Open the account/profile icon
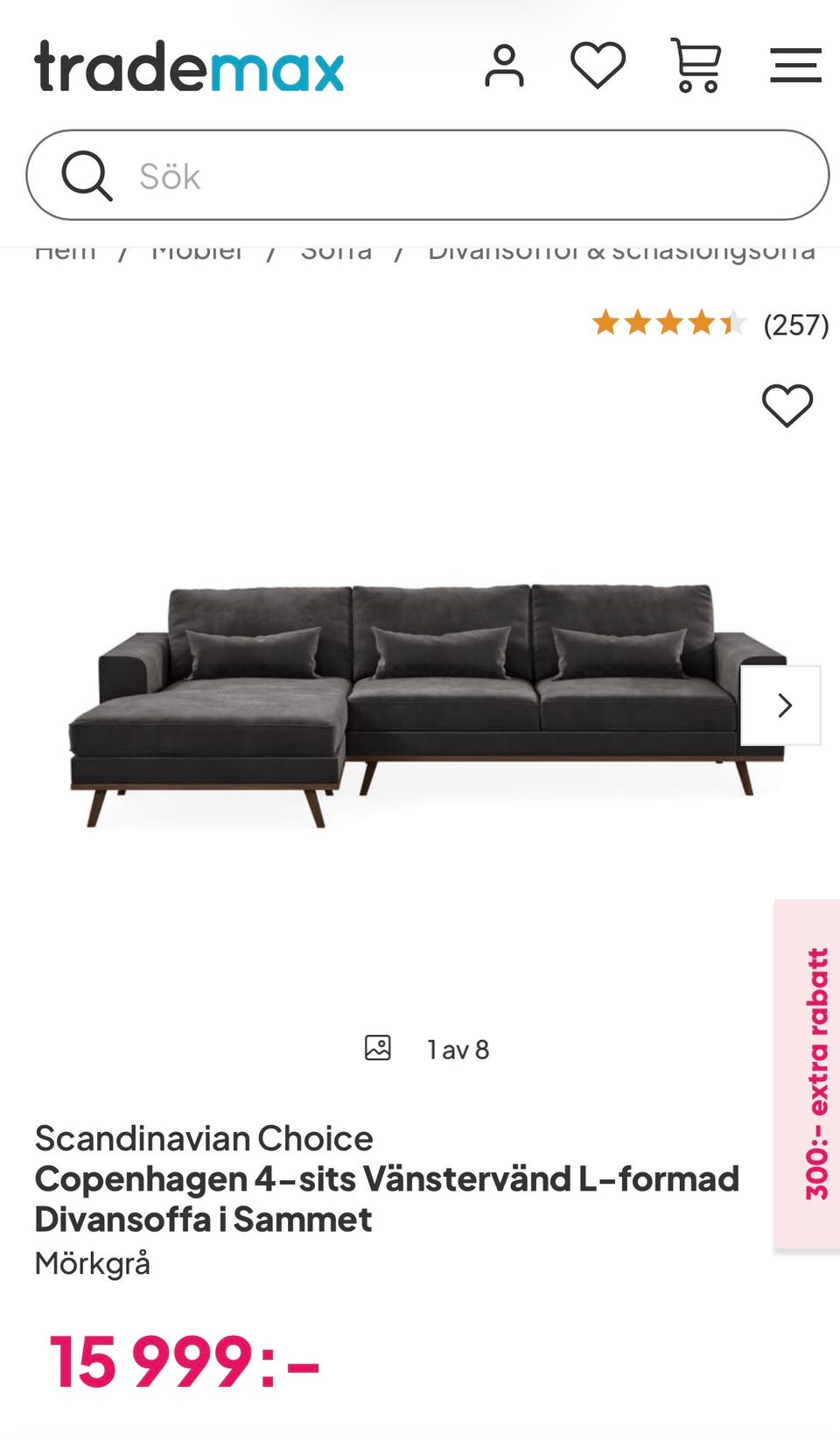The height and width of the screenshot is (1455, 840). [506, 65]
